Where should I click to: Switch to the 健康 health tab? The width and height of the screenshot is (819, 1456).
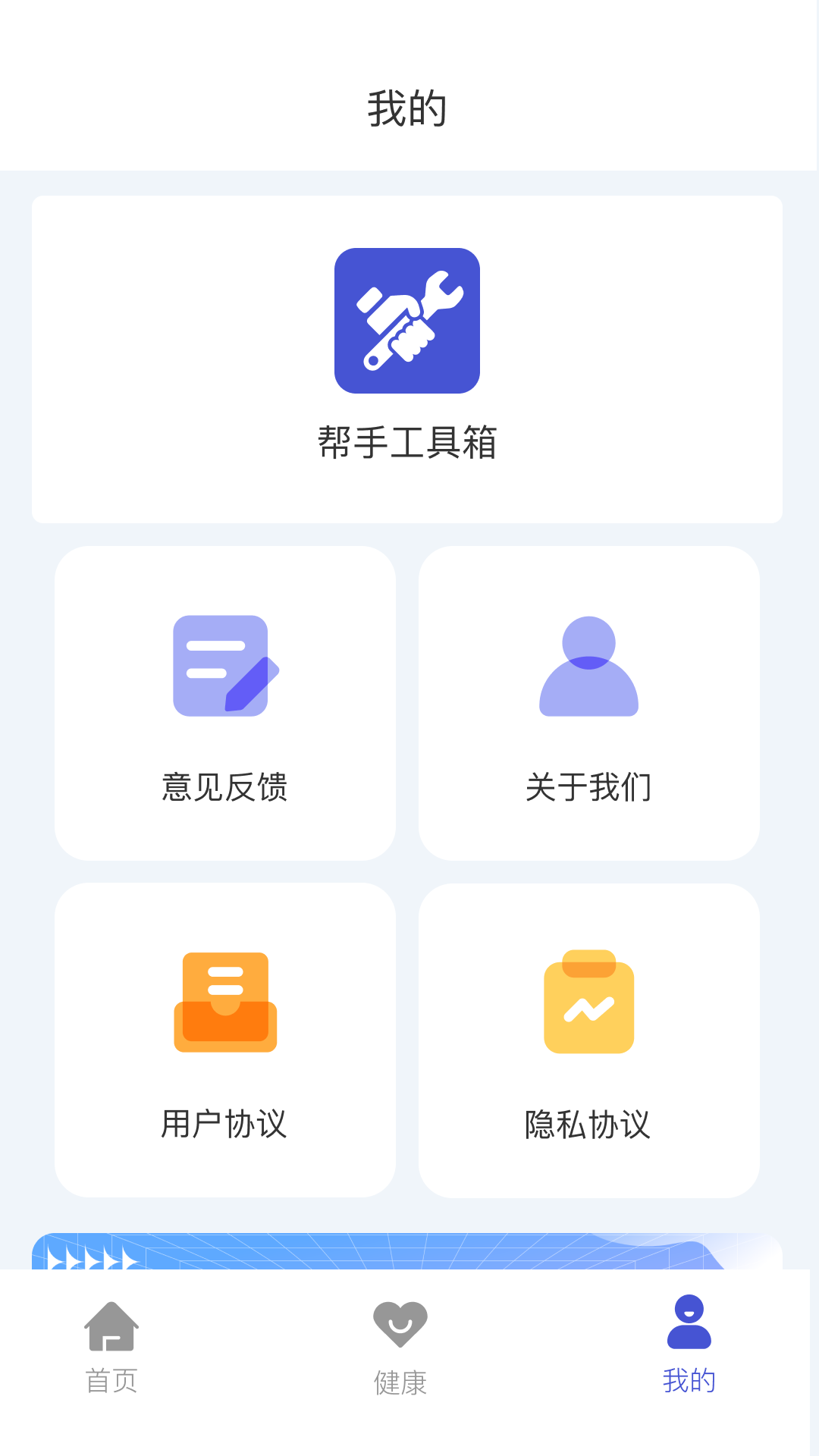pos(400,1348)
